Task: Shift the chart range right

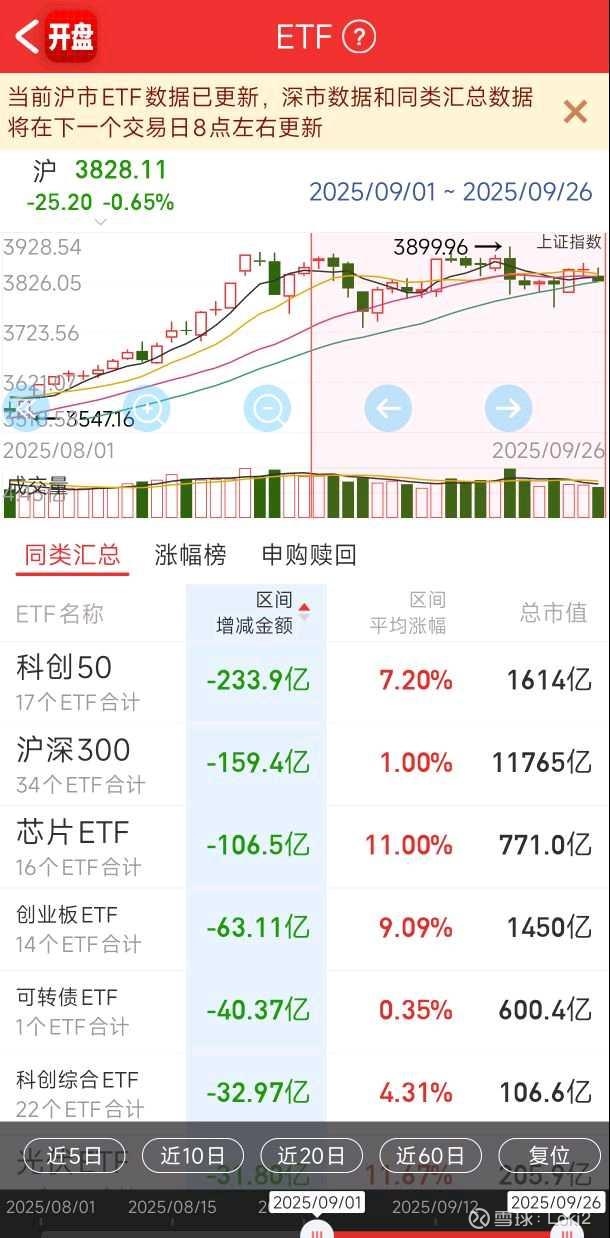Action: 508,408
